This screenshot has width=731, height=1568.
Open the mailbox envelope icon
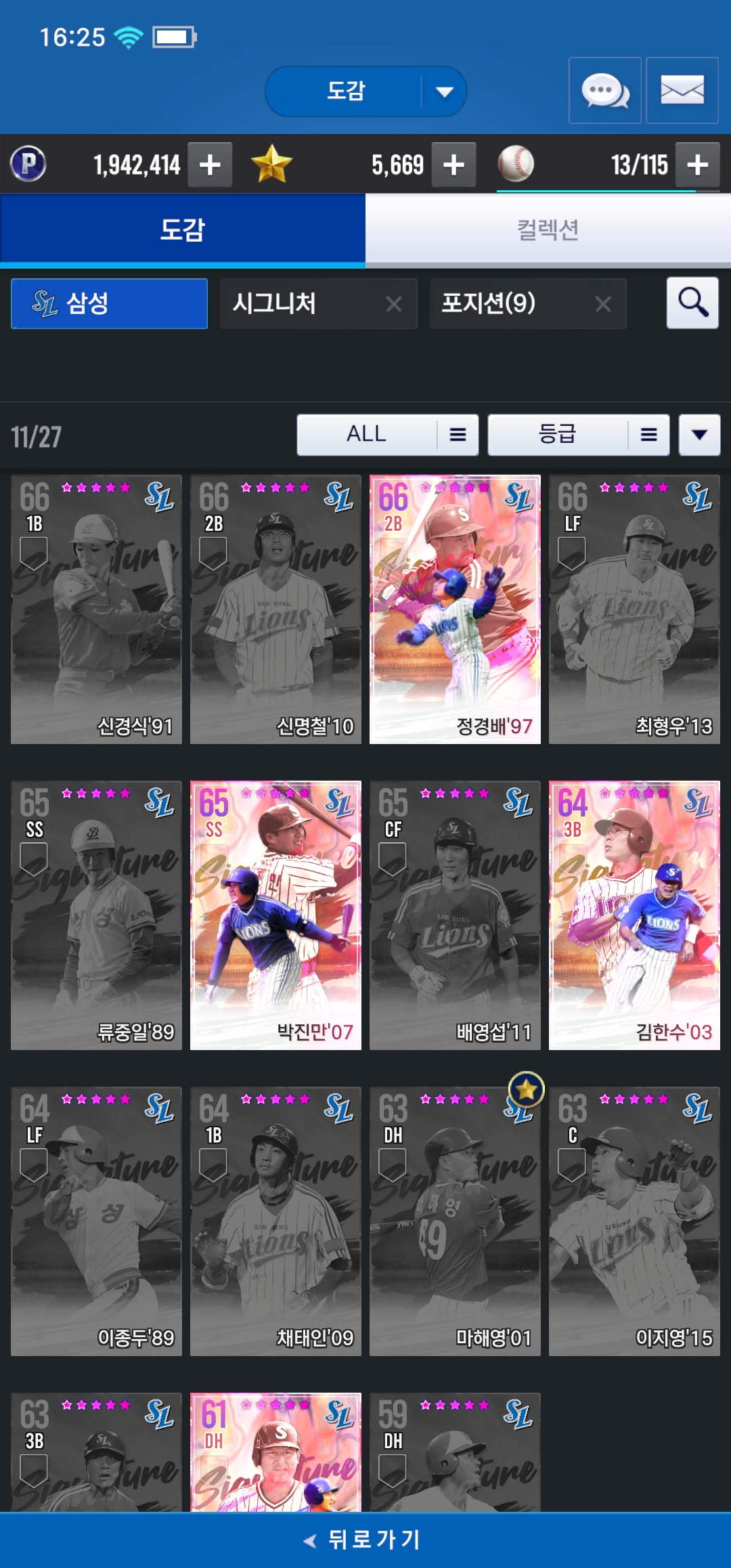(x=682, y=91)
